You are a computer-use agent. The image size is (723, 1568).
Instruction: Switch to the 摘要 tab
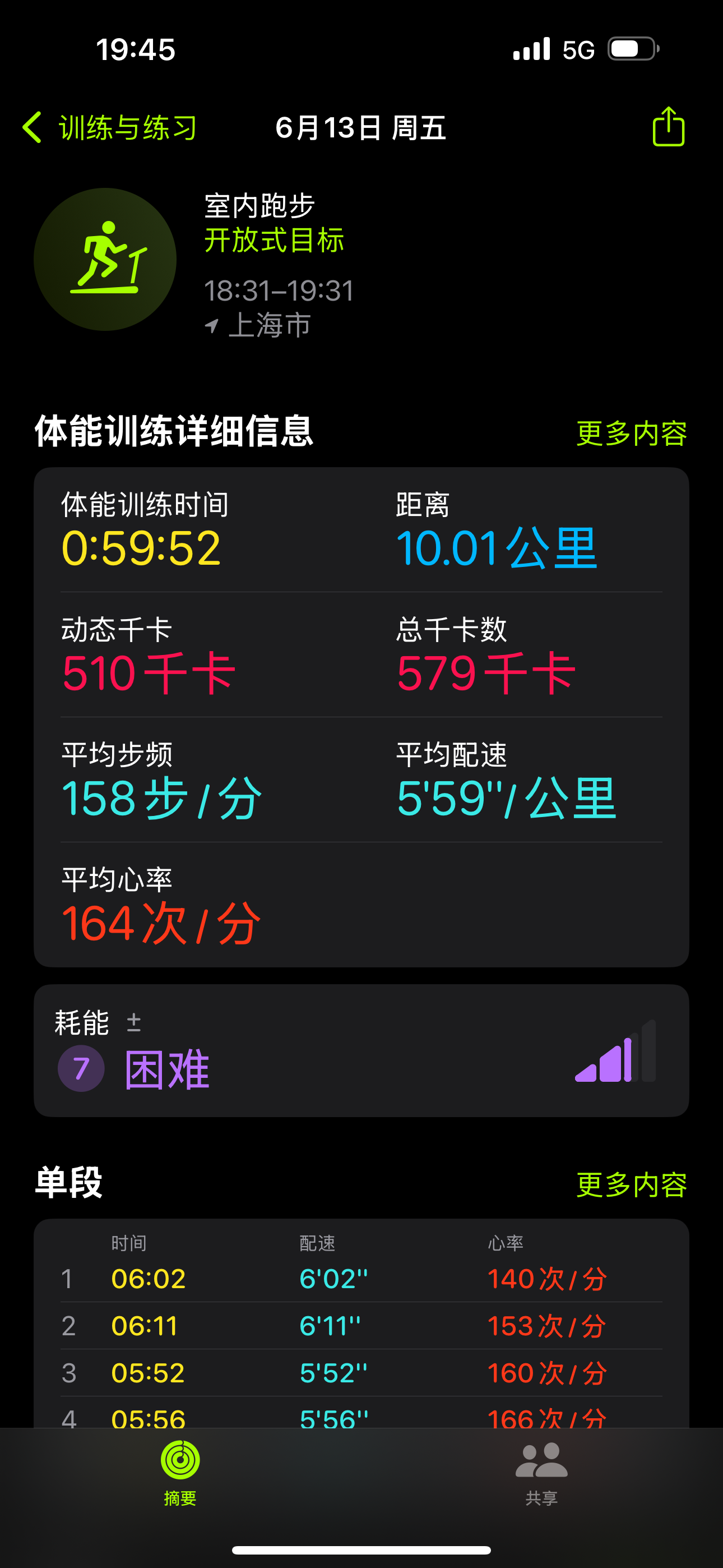coord(180,1473)
